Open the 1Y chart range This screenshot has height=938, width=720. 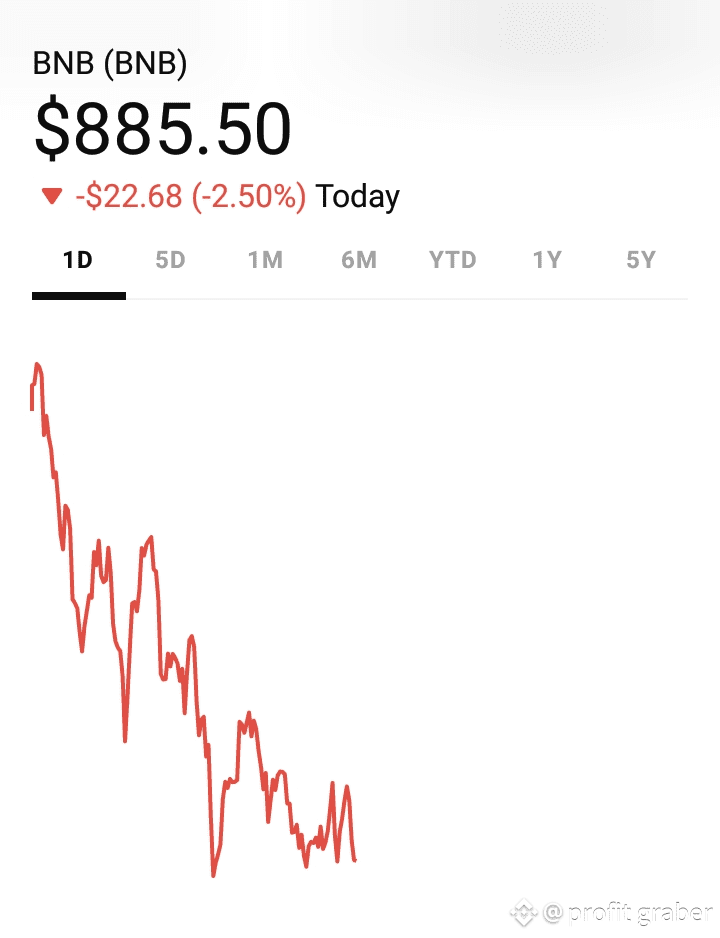pyautogui.click(x=547, y=261)
